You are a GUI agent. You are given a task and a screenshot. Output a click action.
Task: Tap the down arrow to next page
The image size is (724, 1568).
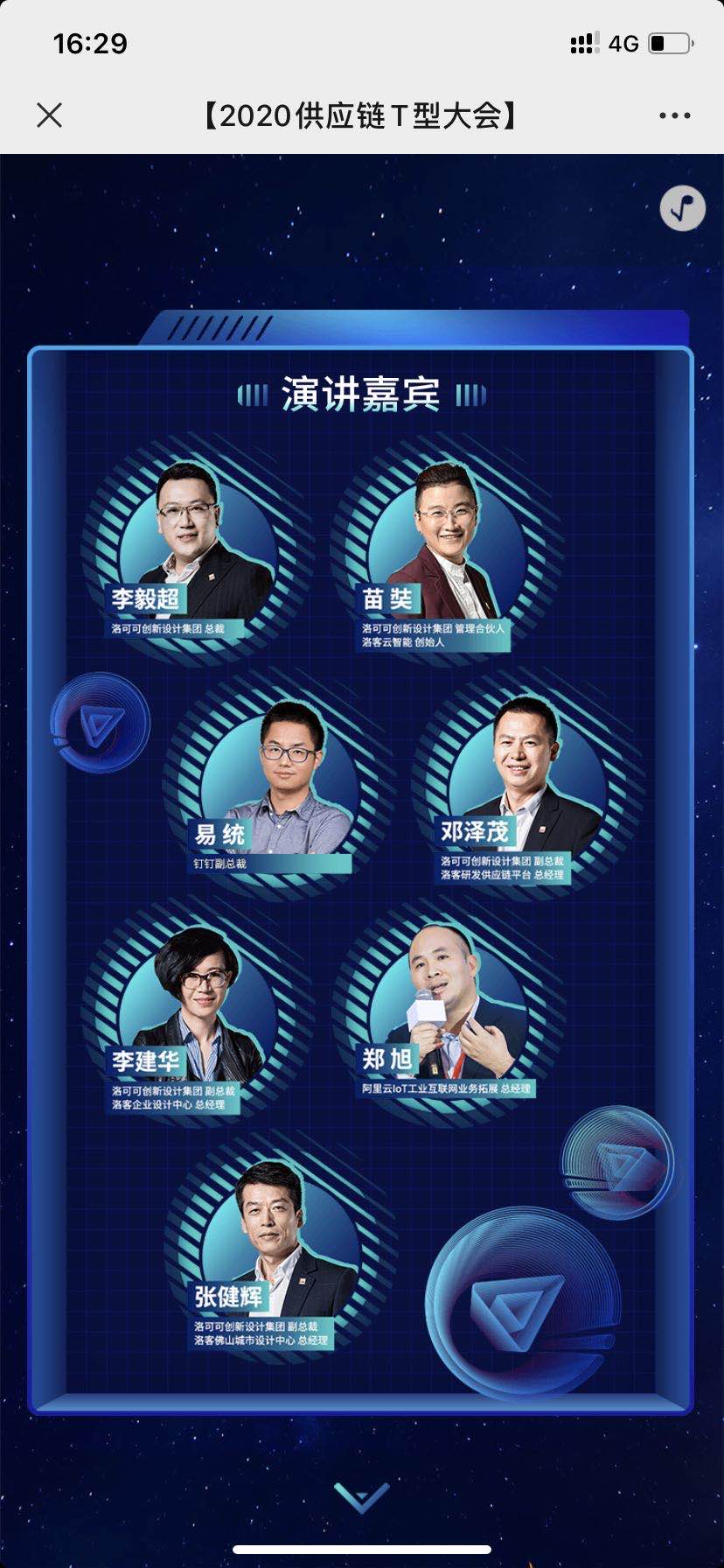[362, 1496]
